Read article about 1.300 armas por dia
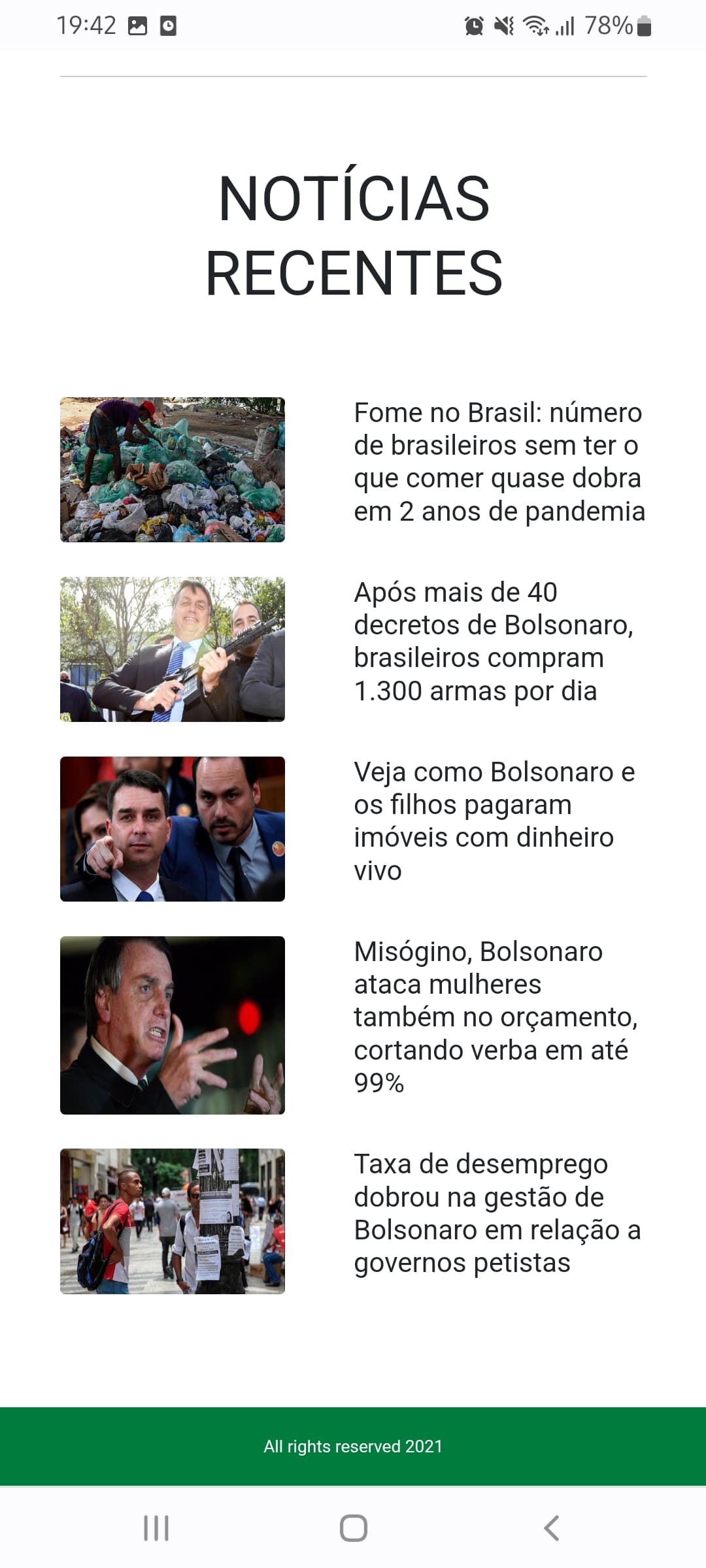706x1568 pixels. point(494,641)
